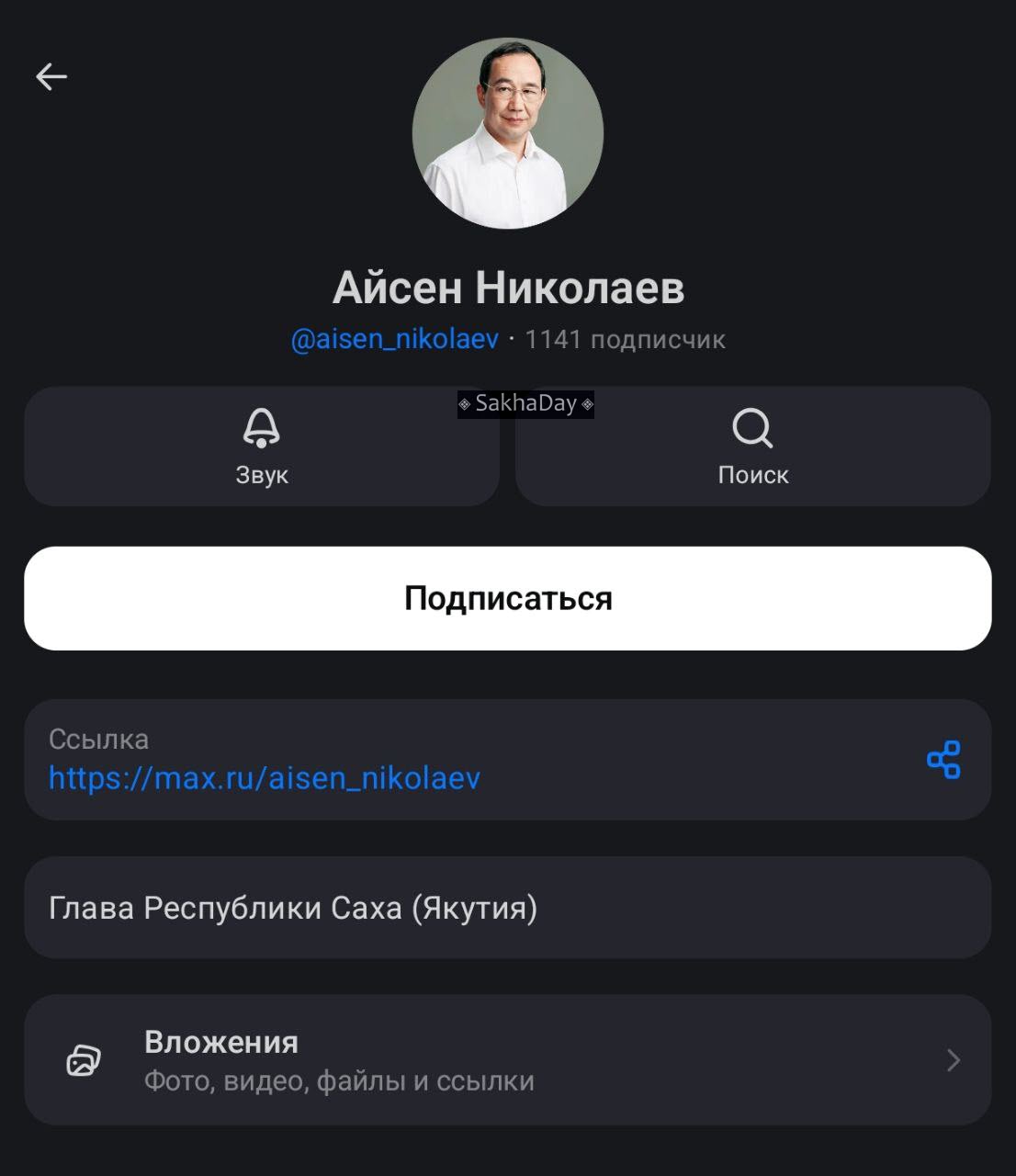
Task: Open Поиск to search the channel
Action: (x=752, y=447)
